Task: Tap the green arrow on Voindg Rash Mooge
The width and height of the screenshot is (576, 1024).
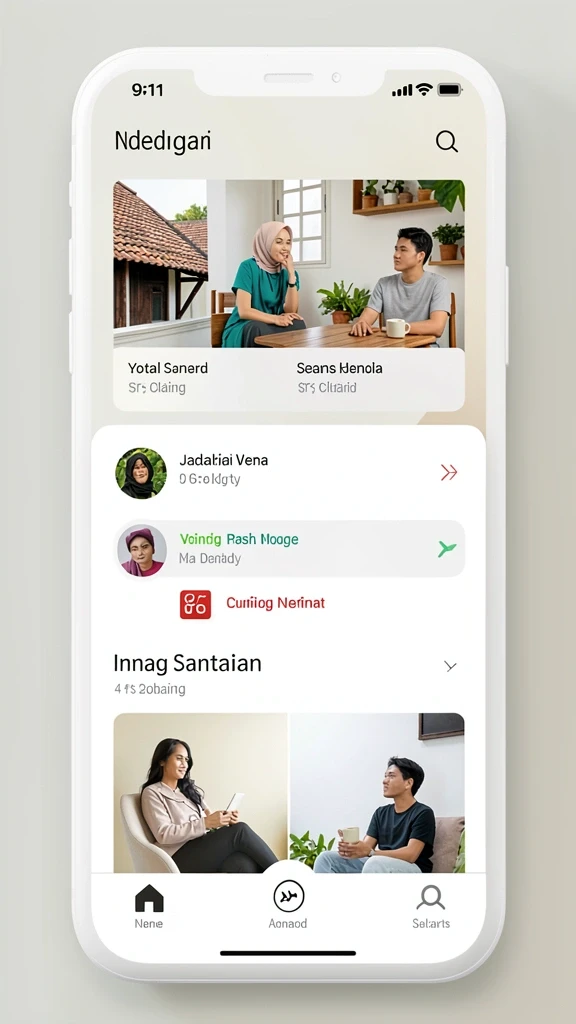Action: (447, 549)
